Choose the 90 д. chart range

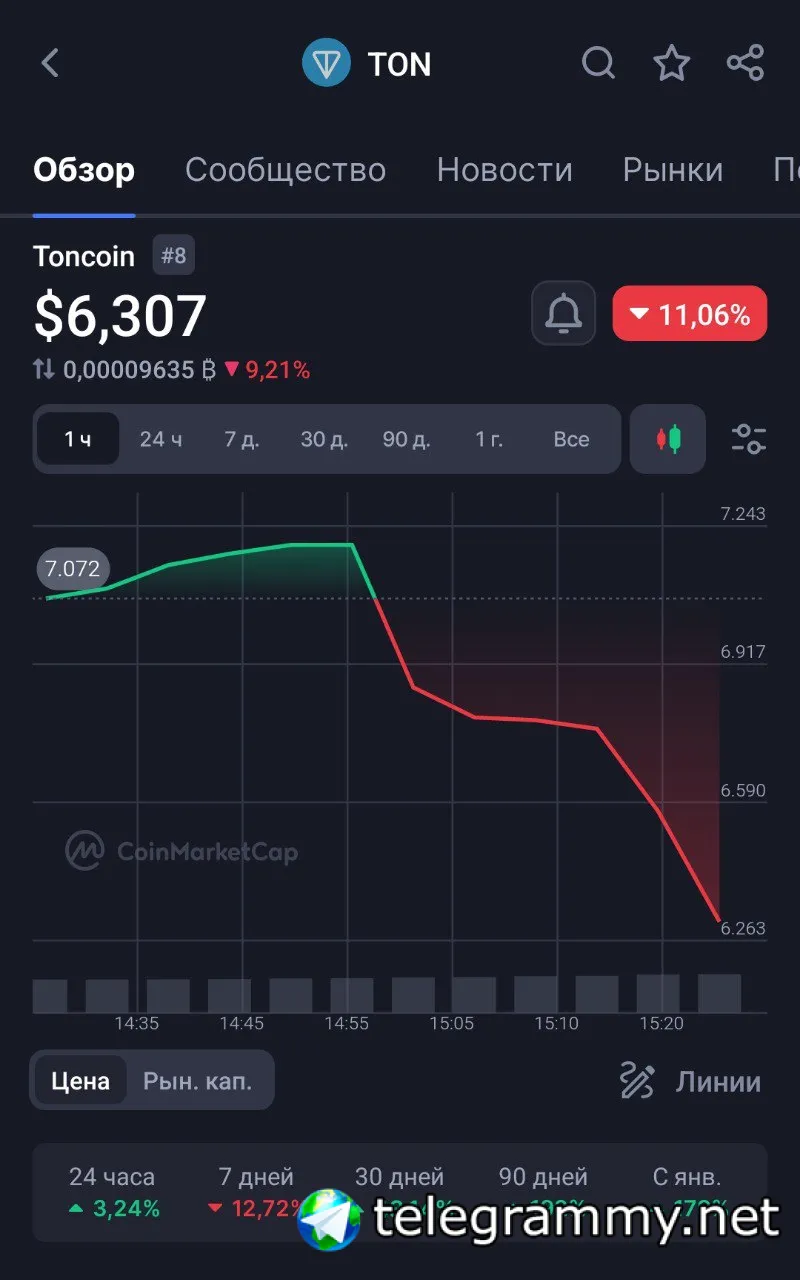(407, 439)
